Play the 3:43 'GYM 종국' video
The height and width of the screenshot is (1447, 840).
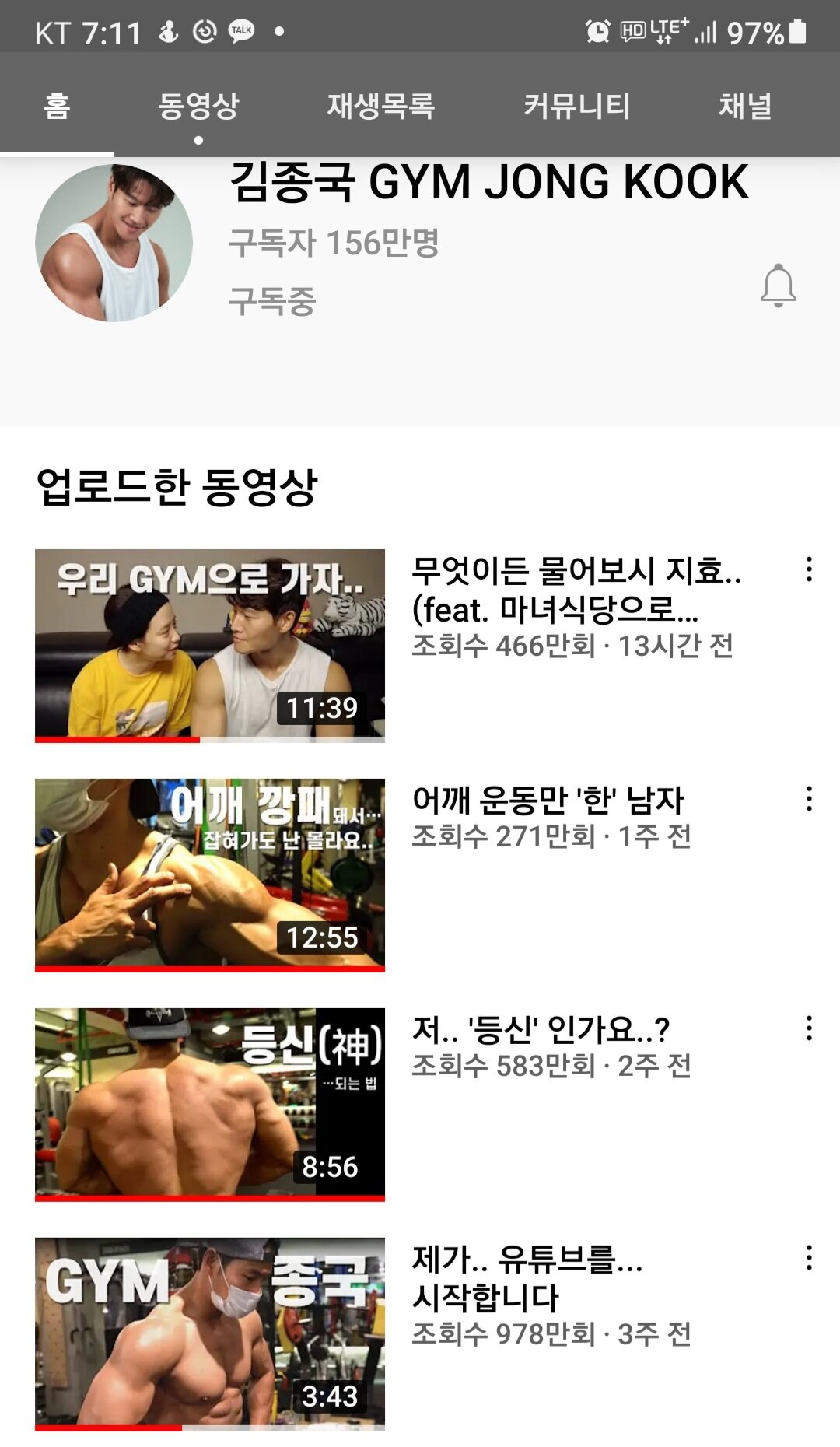coord(210,1333)
